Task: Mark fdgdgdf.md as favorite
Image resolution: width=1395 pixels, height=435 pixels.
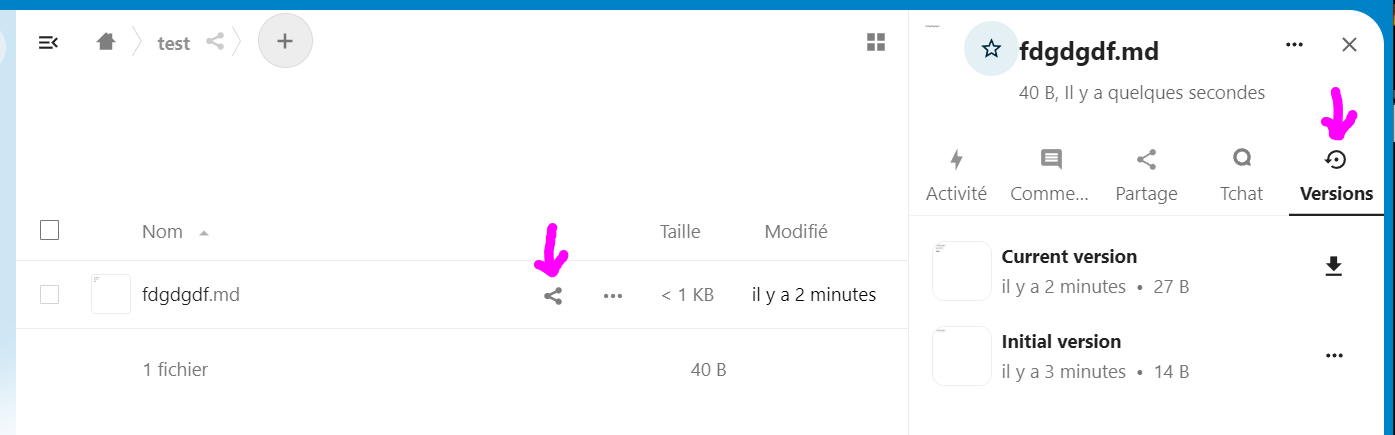Action: click(991, 49)
